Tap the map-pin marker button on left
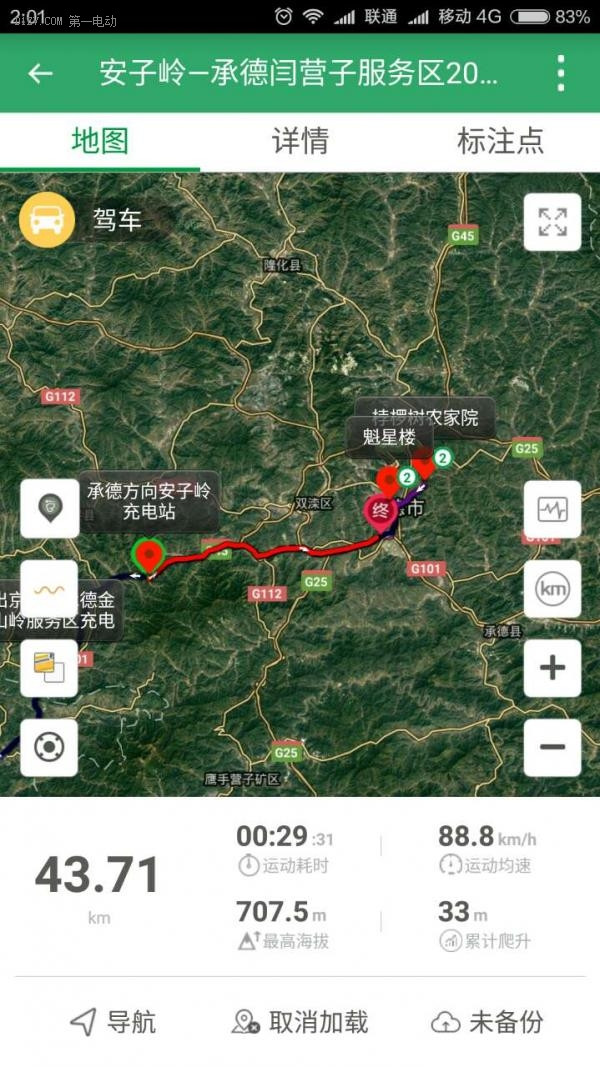 click(50, 508)
